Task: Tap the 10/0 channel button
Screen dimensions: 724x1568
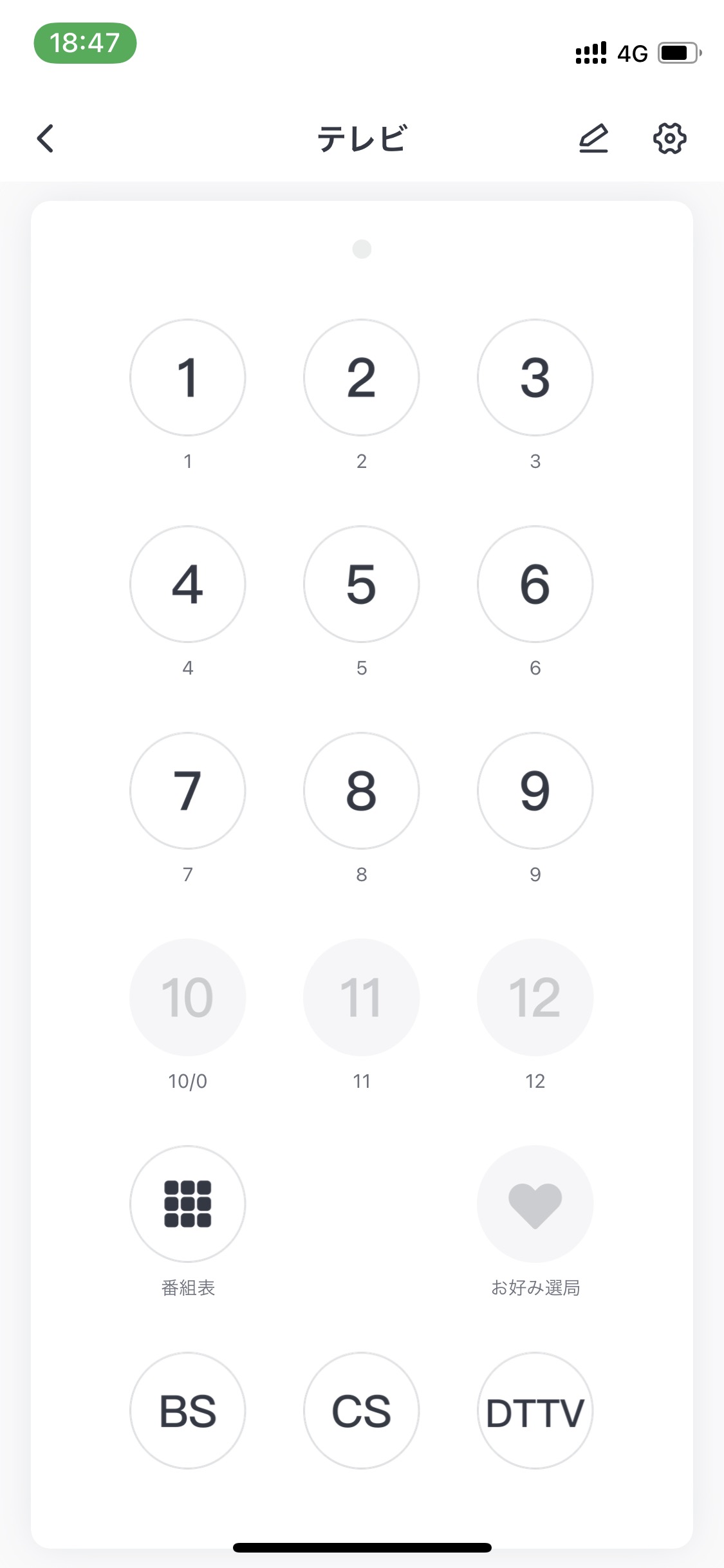Action: 188,998
